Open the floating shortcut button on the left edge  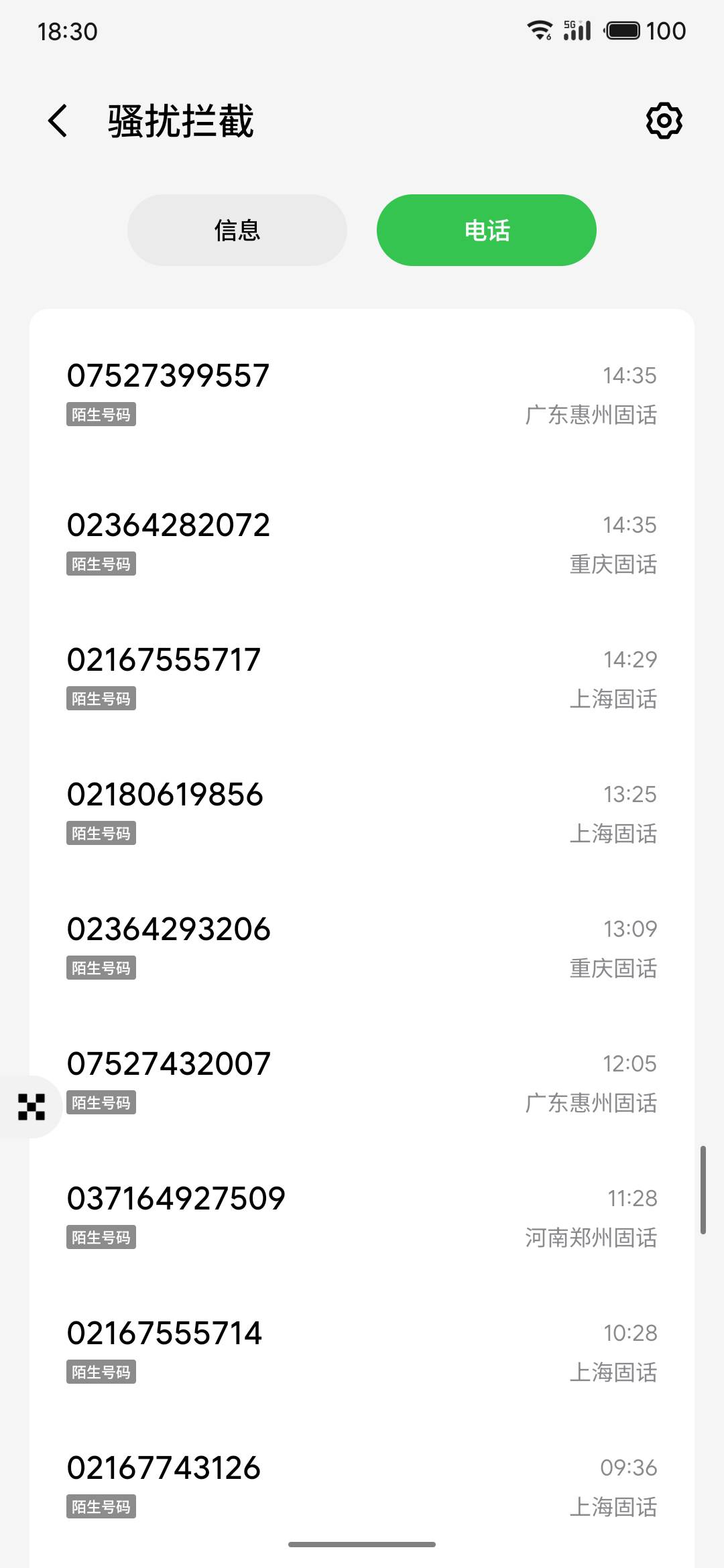pyautogui.click(x=31, y=1107)
